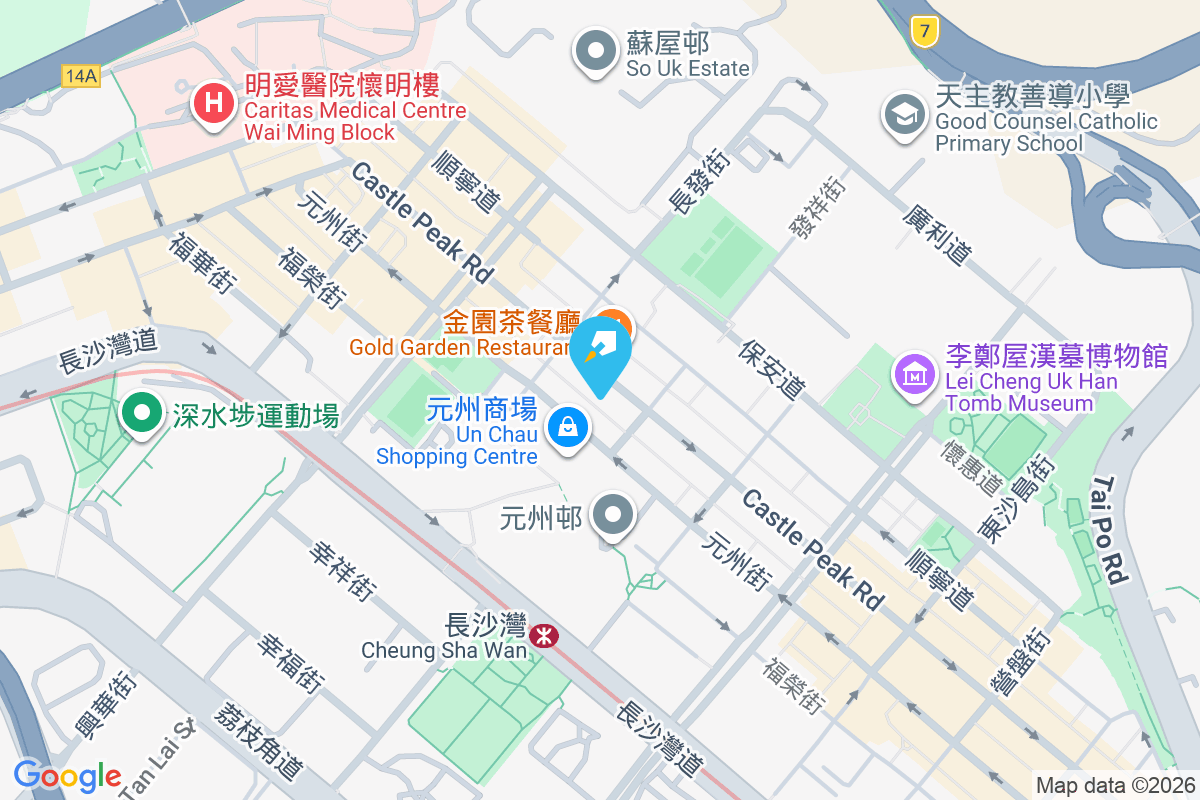
Task: Select the 元州邨 estate pin
Action: (x=613, y=516)
